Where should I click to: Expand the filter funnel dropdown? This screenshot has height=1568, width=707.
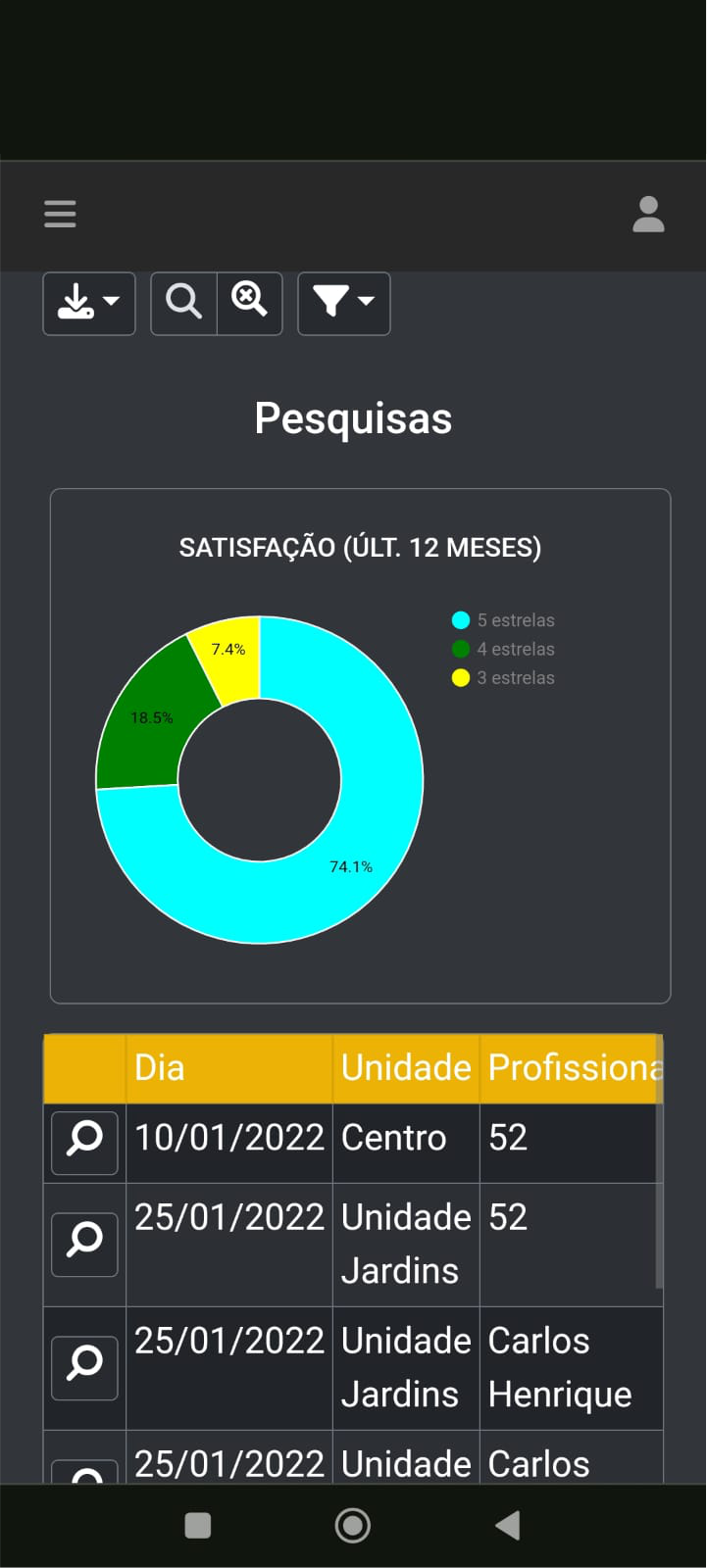[x=343, y=303]
